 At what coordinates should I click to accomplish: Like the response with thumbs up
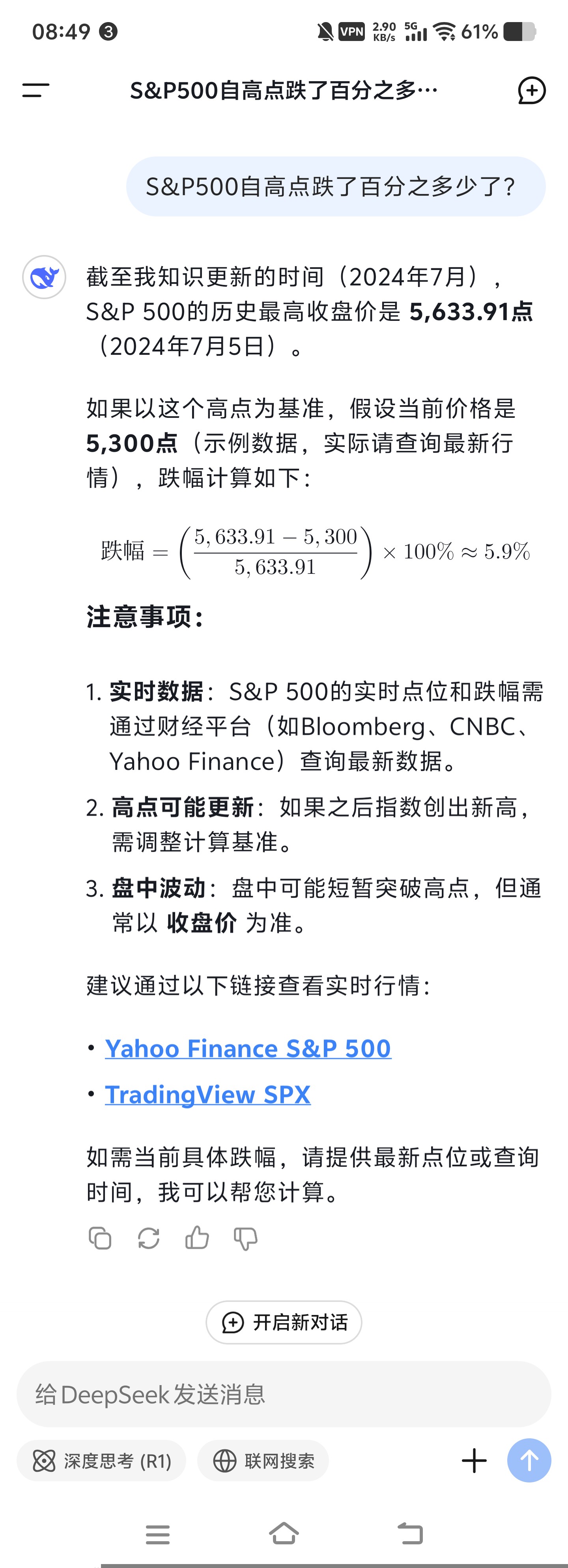tap(197, 1239)
